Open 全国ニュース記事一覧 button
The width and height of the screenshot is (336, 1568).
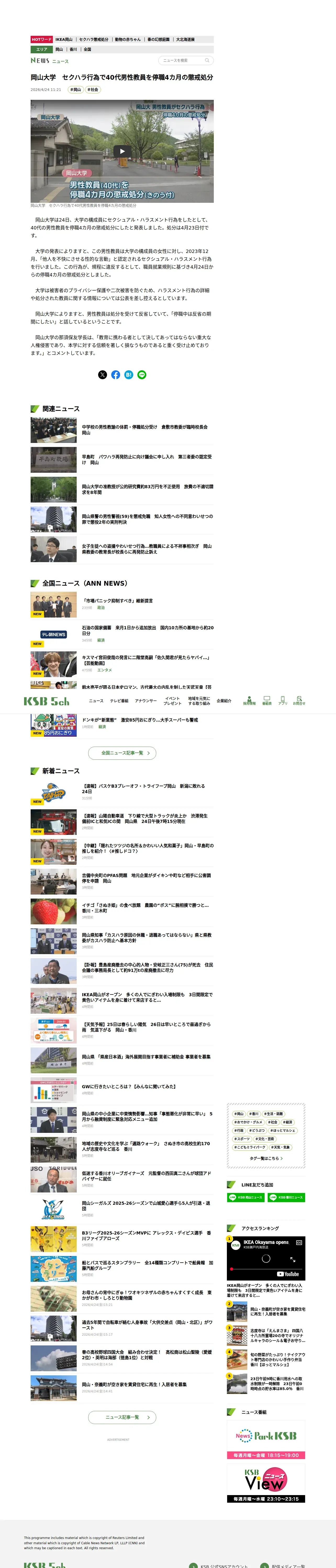click(x=122, y=752)
